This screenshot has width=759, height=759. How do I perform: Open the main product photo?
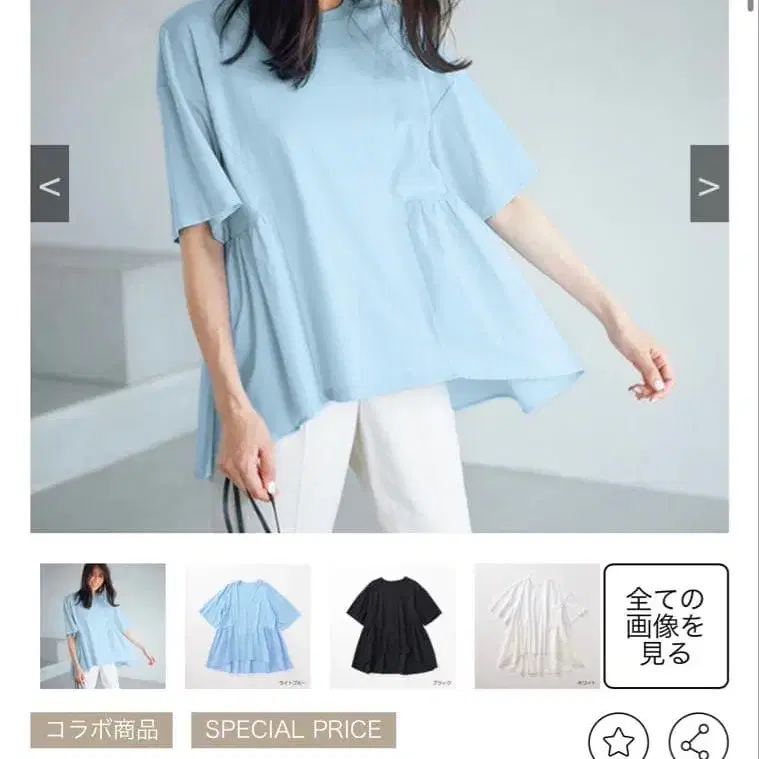coord(380,266)
